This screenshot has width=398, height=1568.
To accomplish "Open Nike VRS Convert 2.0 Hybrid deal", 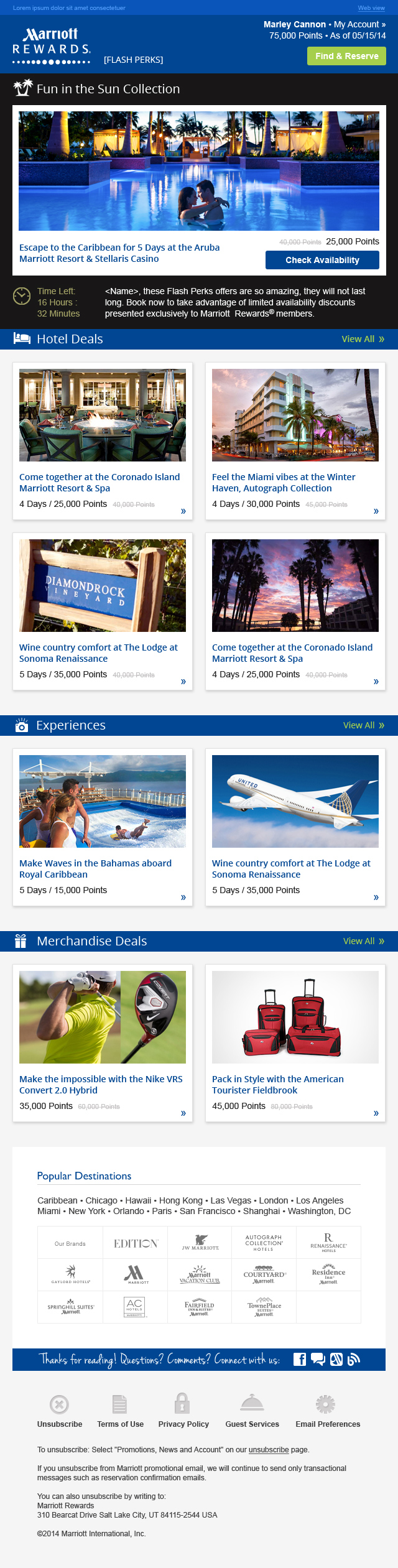I will (101, 1085).
